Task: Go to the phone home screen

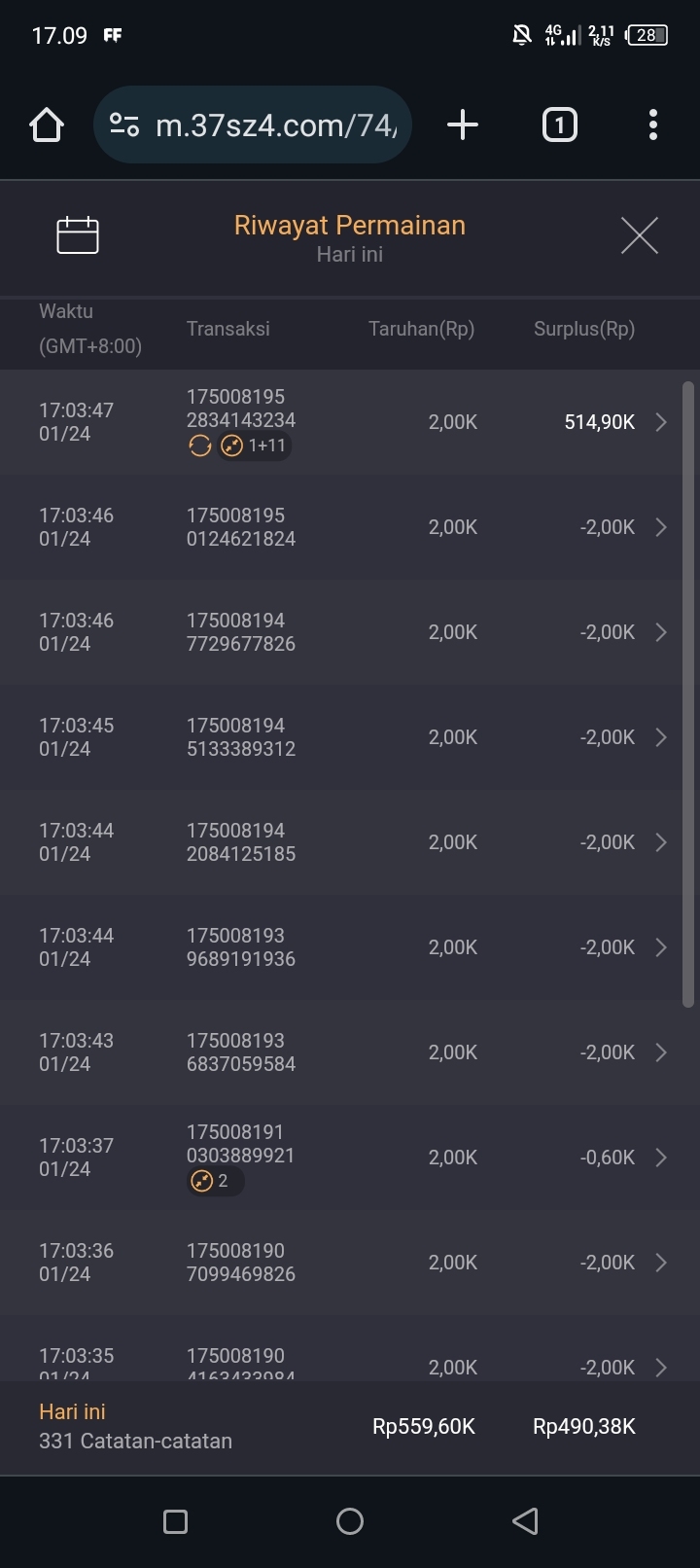Action: click(x=350, y=1521)
